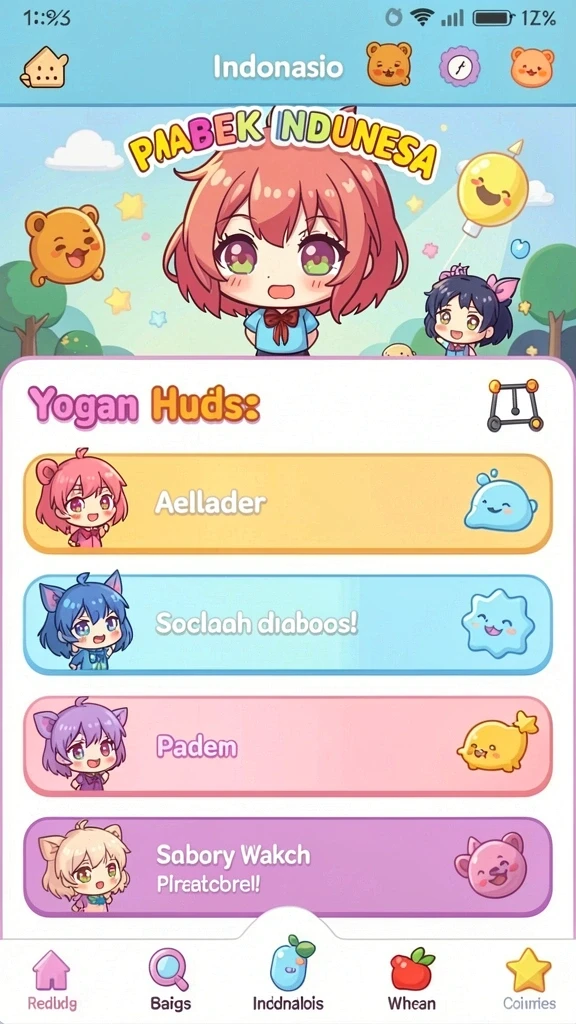Switch to the Redldg tab
The width and height of the screenshot is (576, 1024).
click(x=51, y=980)
